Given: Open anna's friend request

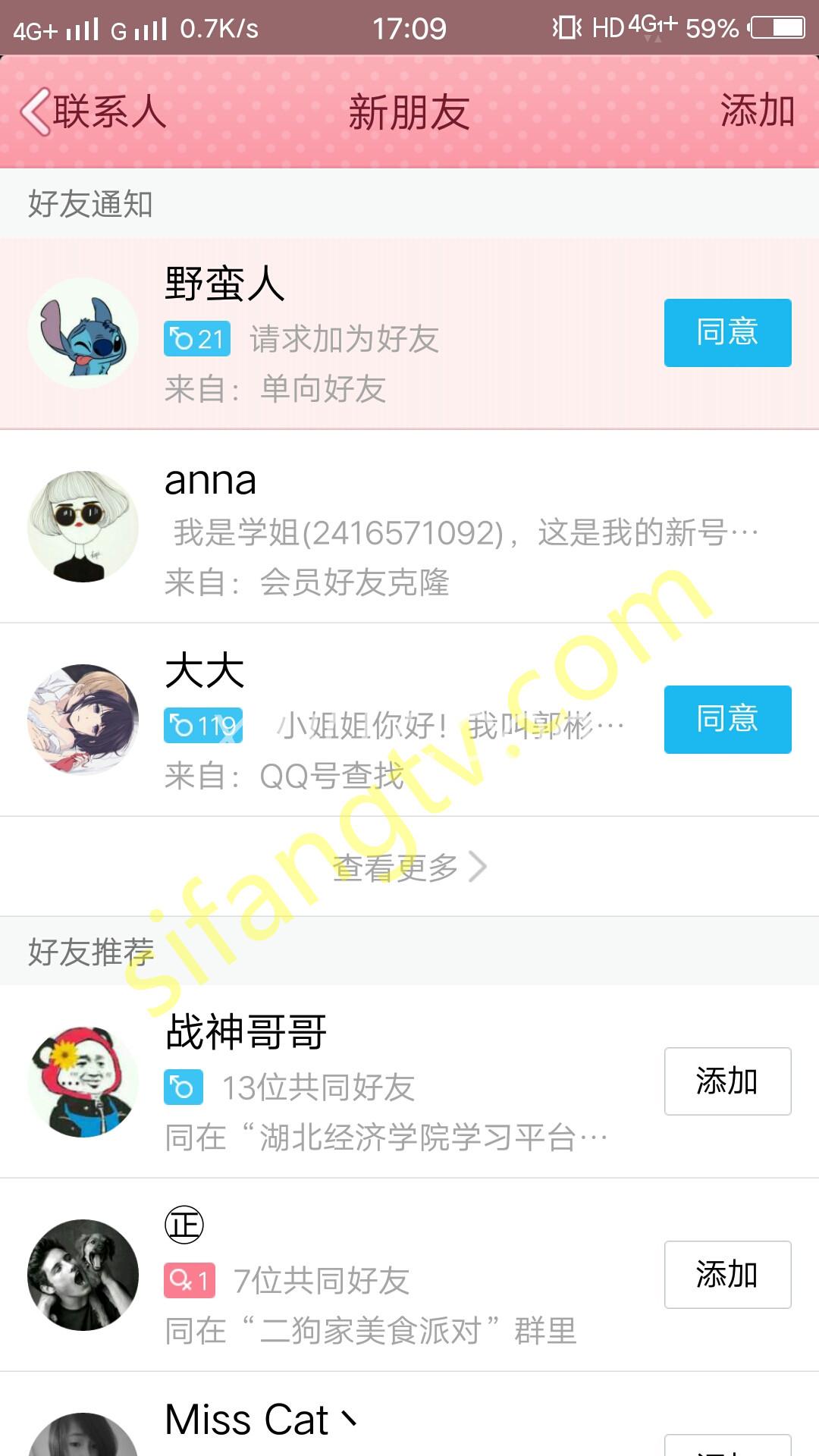Looking at the screenshot, I should (409, 527).
